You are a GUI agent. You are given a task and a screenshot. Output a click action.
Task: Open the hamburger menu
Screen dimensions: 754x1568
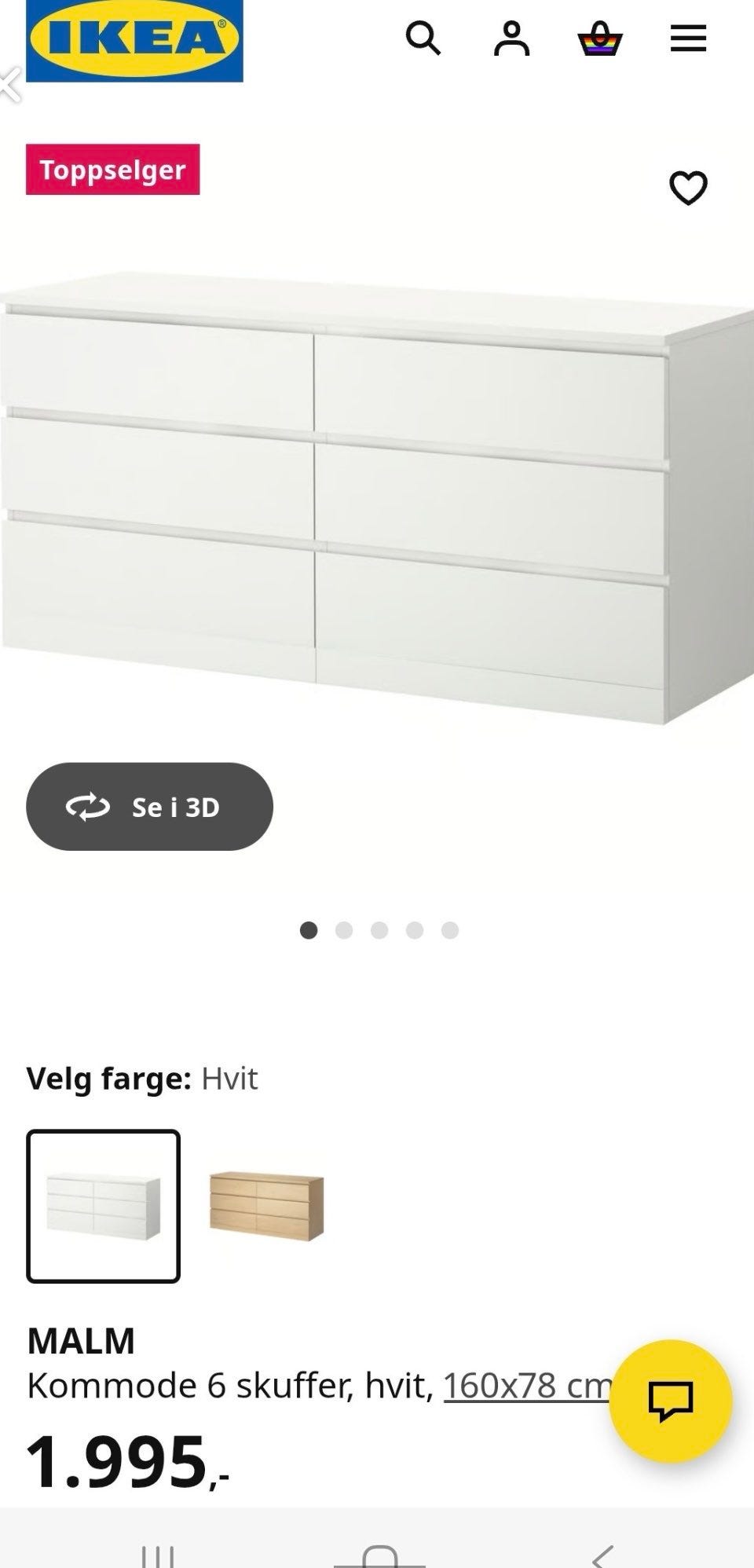tap(688, 38)
